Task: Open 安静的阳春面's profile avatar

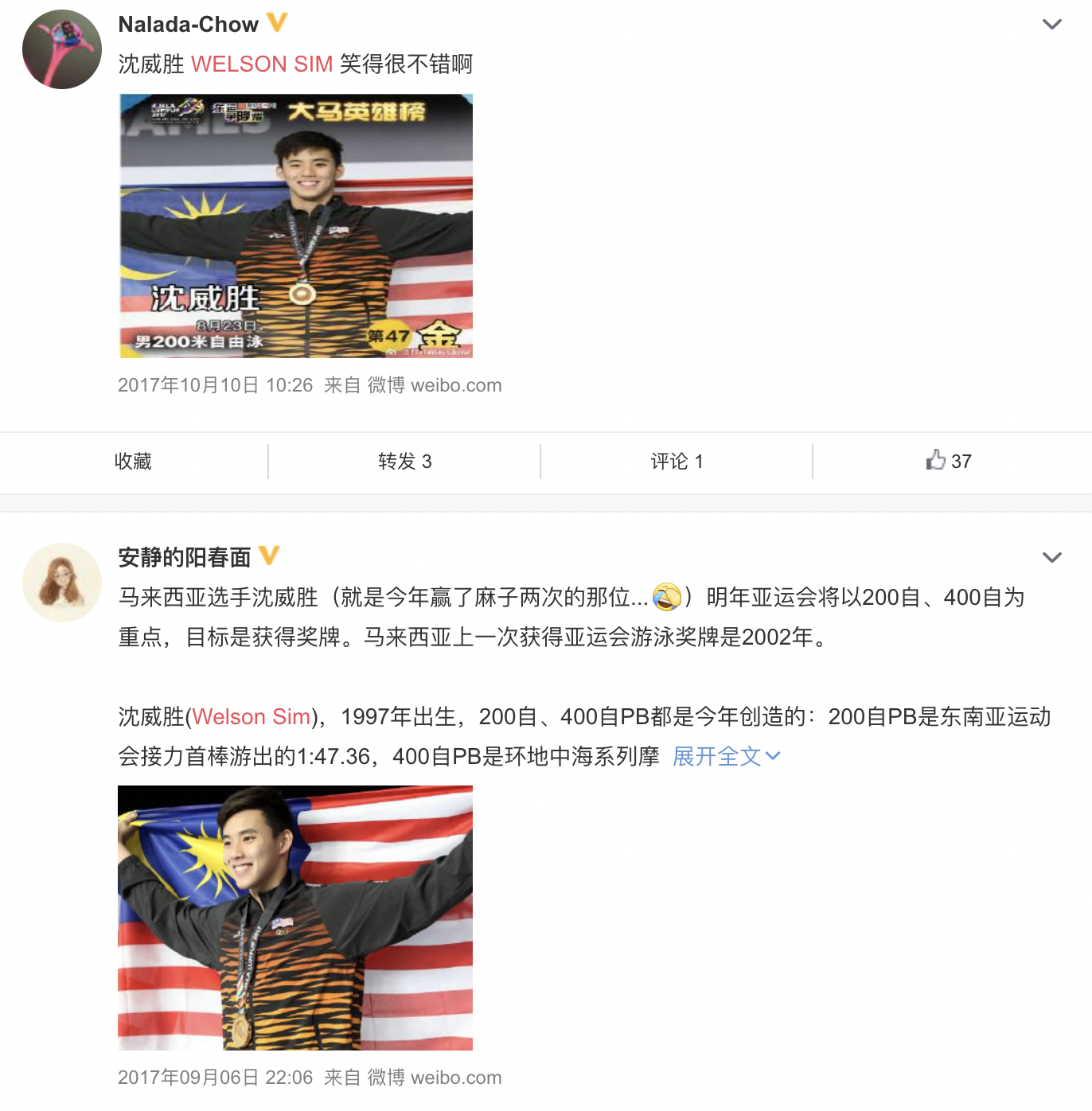Action: coord(62,583)
